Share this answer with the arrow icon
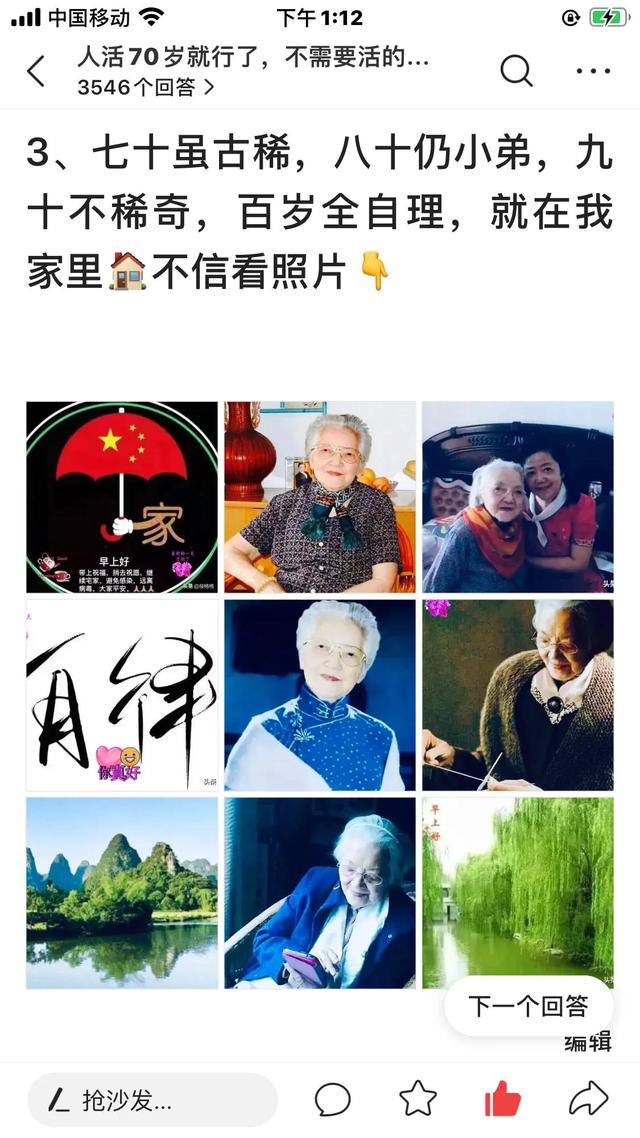Image resolution: width=640 pixels, height=1138 pixels. pos(588,1100)
